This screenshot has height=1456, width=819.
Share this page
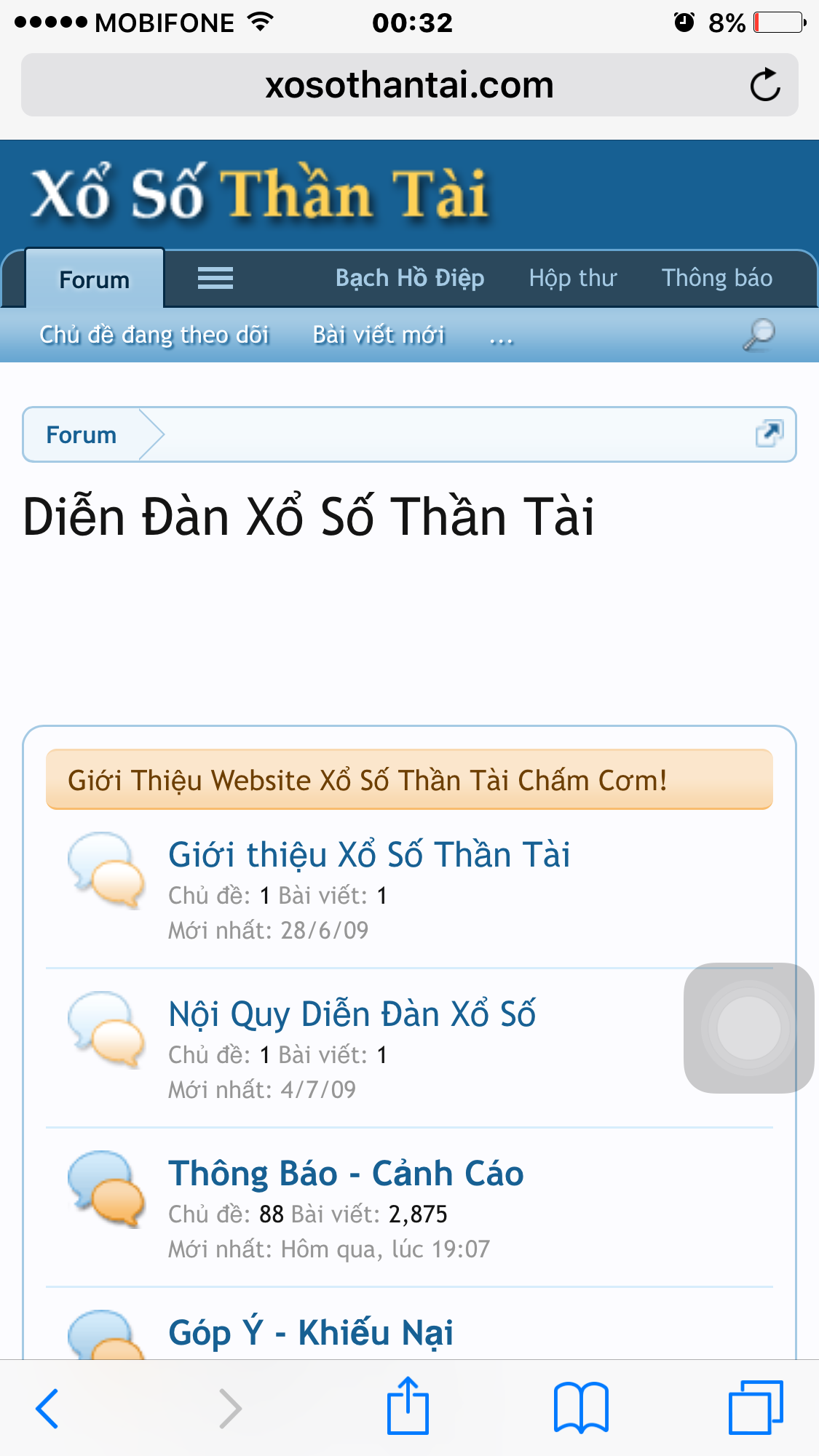pos(408,1406)
